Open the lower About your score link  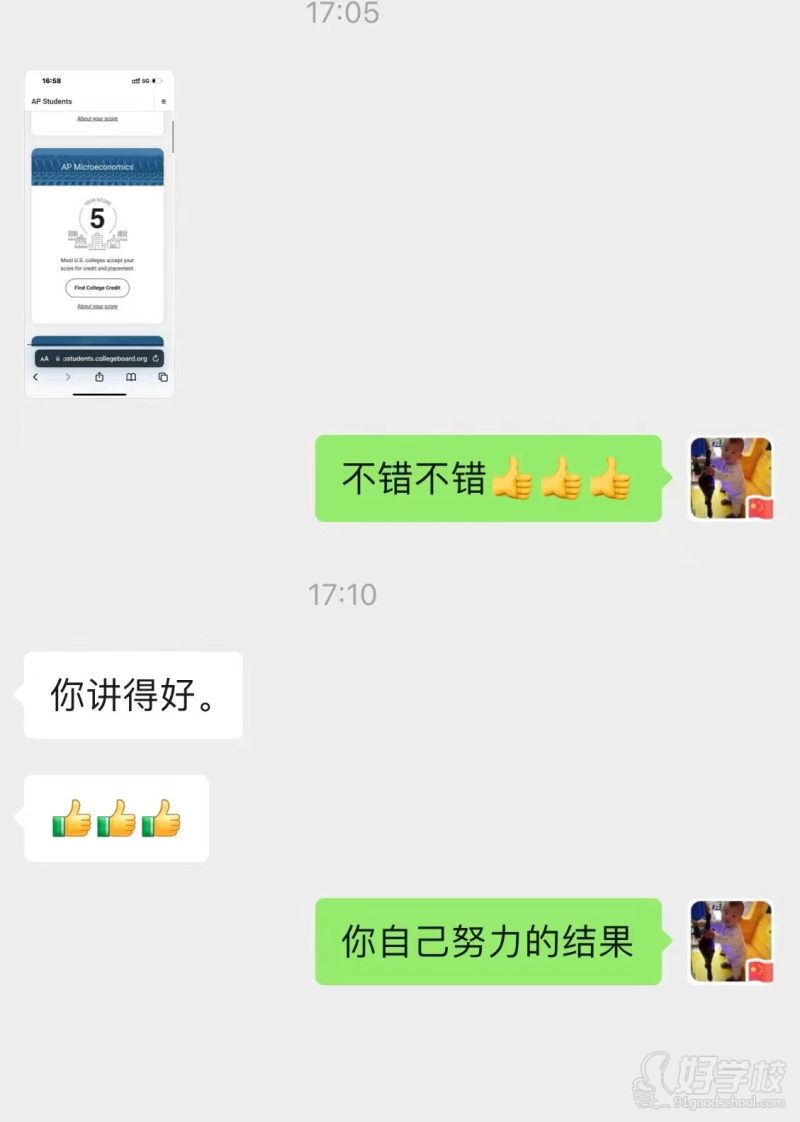tap(97, 306)
